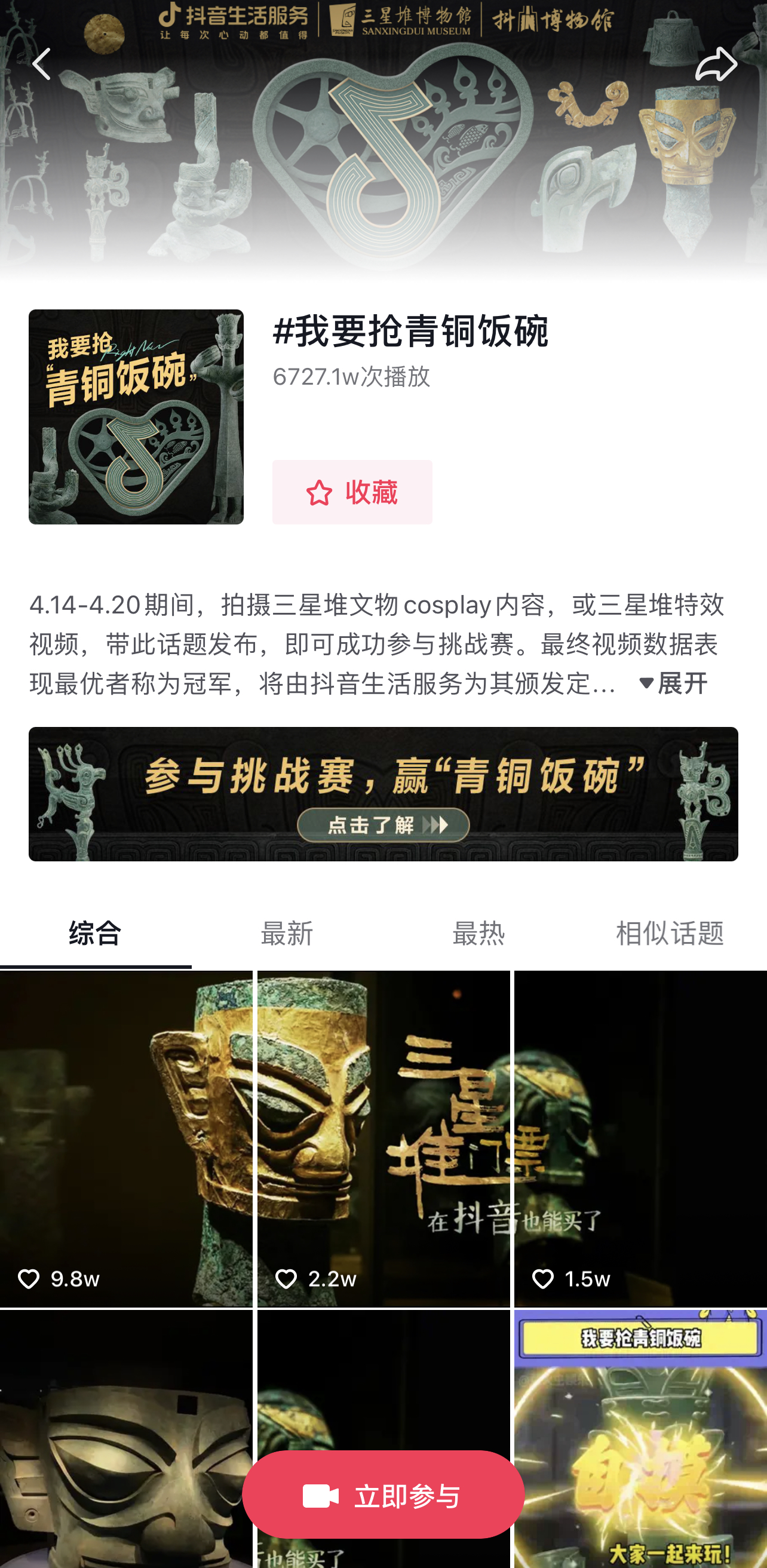Switch to the 最热 tab
The image size is (767, 1568).
pos(478,932)
